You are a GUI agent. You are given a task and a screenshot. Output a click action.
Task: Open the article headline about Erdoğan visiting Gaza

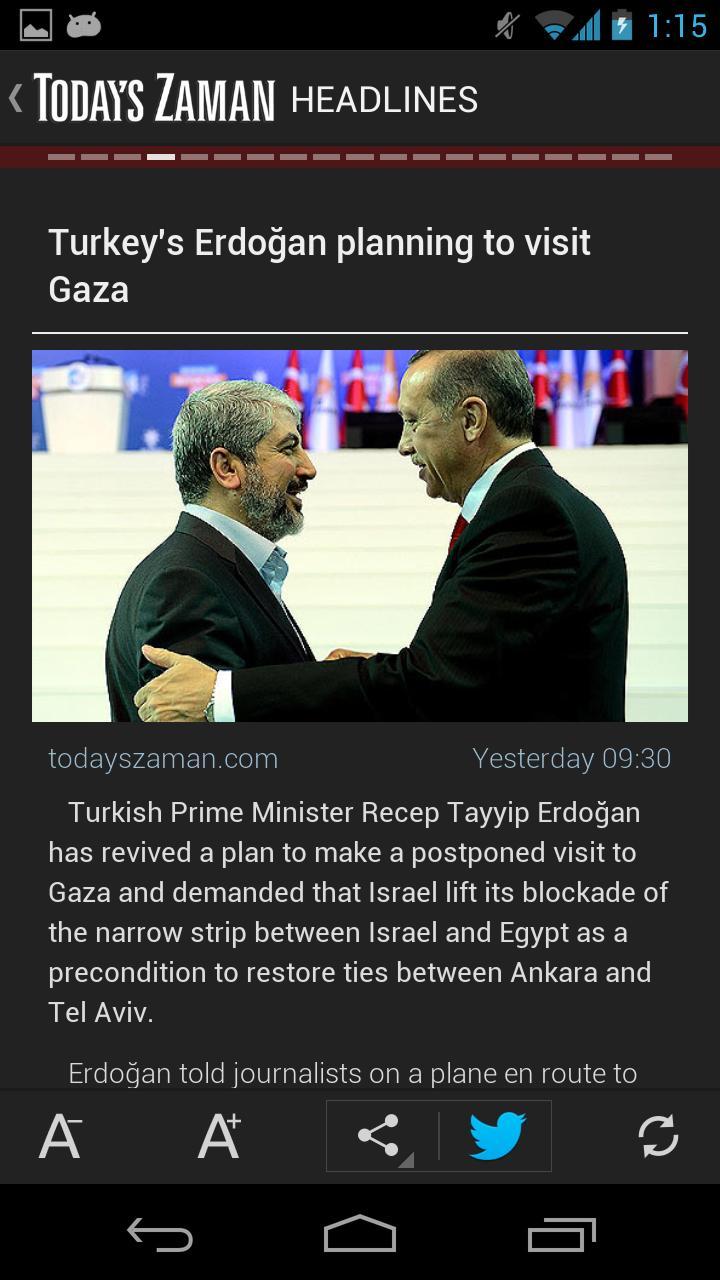point(318,265)
